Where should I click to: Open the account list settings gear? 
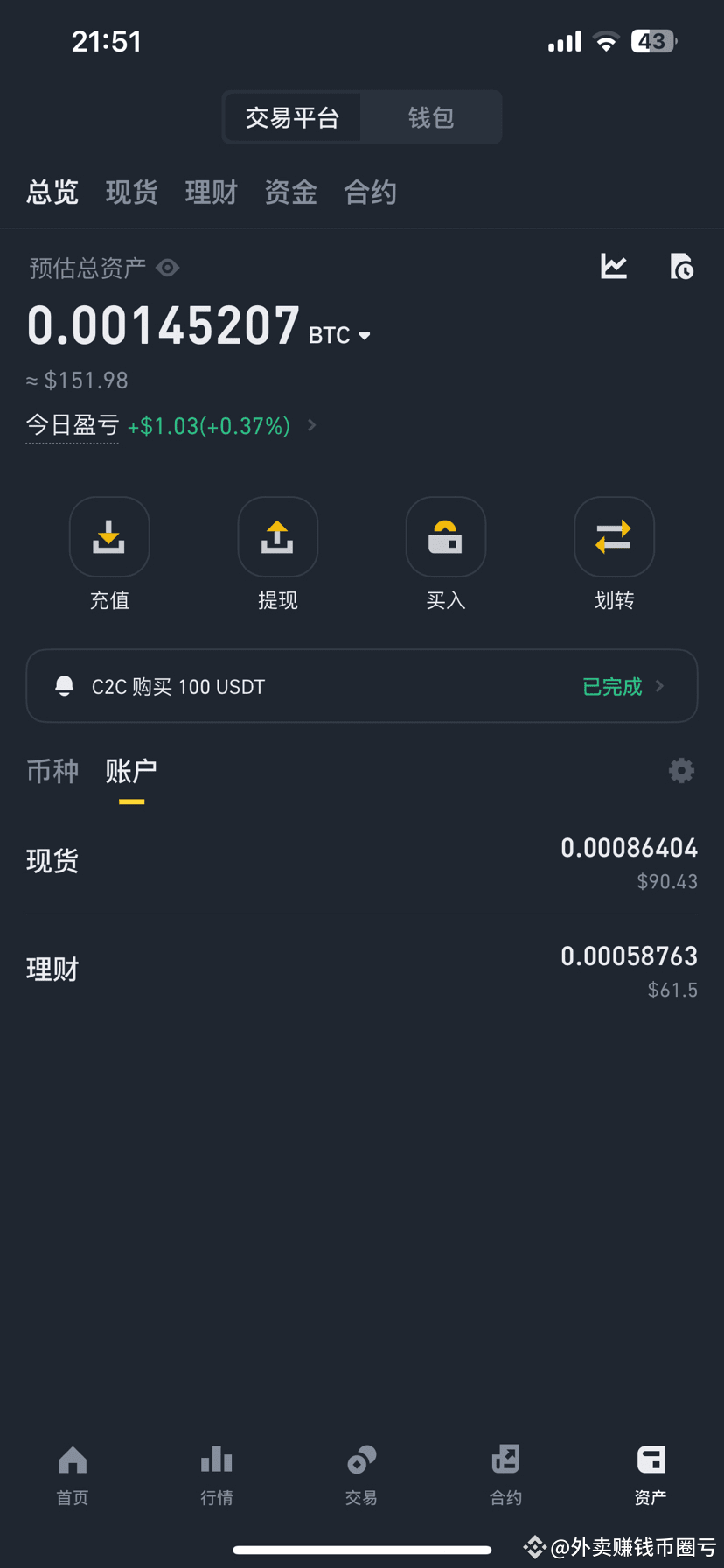pyautogui.click(x=681, y=771)
